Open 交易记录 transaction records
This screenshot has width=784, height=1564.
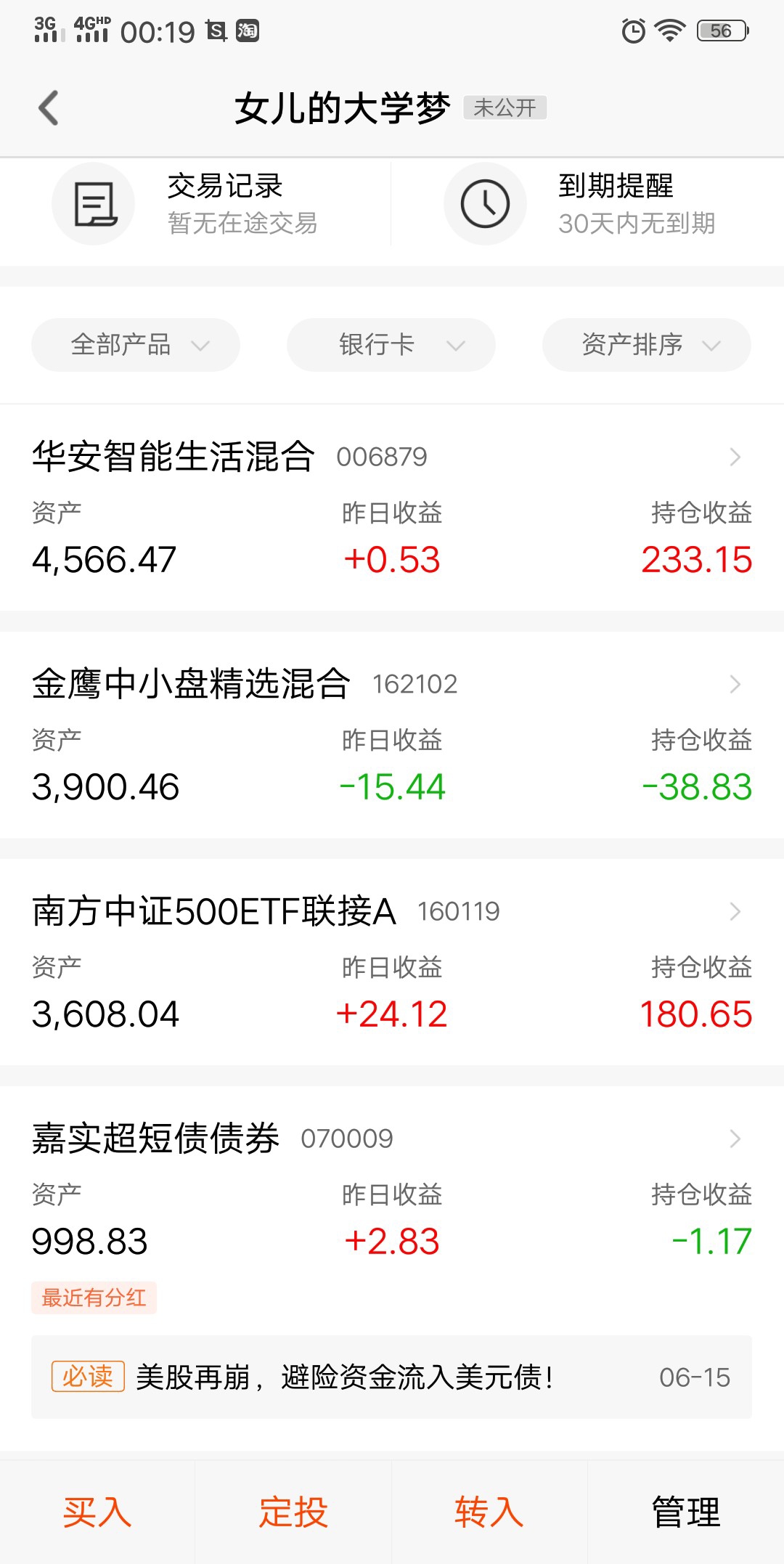tap(196, 204)
